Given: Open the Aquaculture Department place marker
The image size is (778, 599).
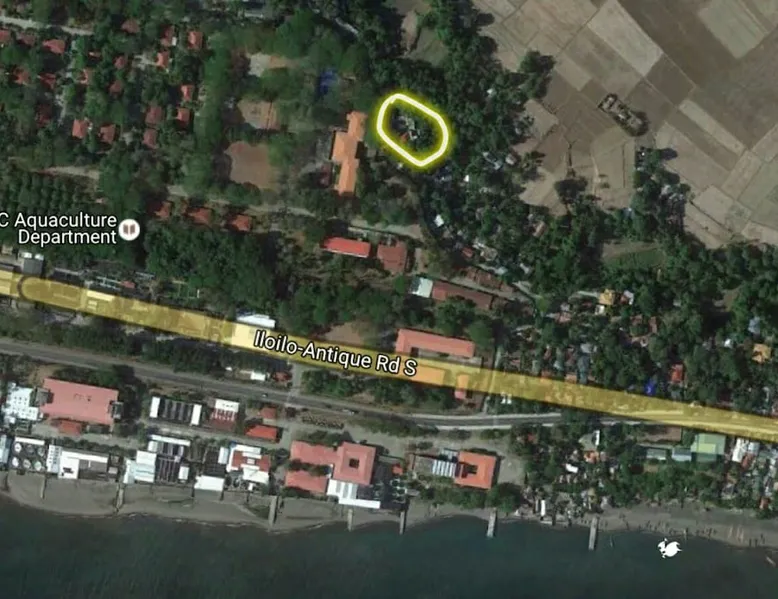Looking at the screenshot, I should (130, 230).
